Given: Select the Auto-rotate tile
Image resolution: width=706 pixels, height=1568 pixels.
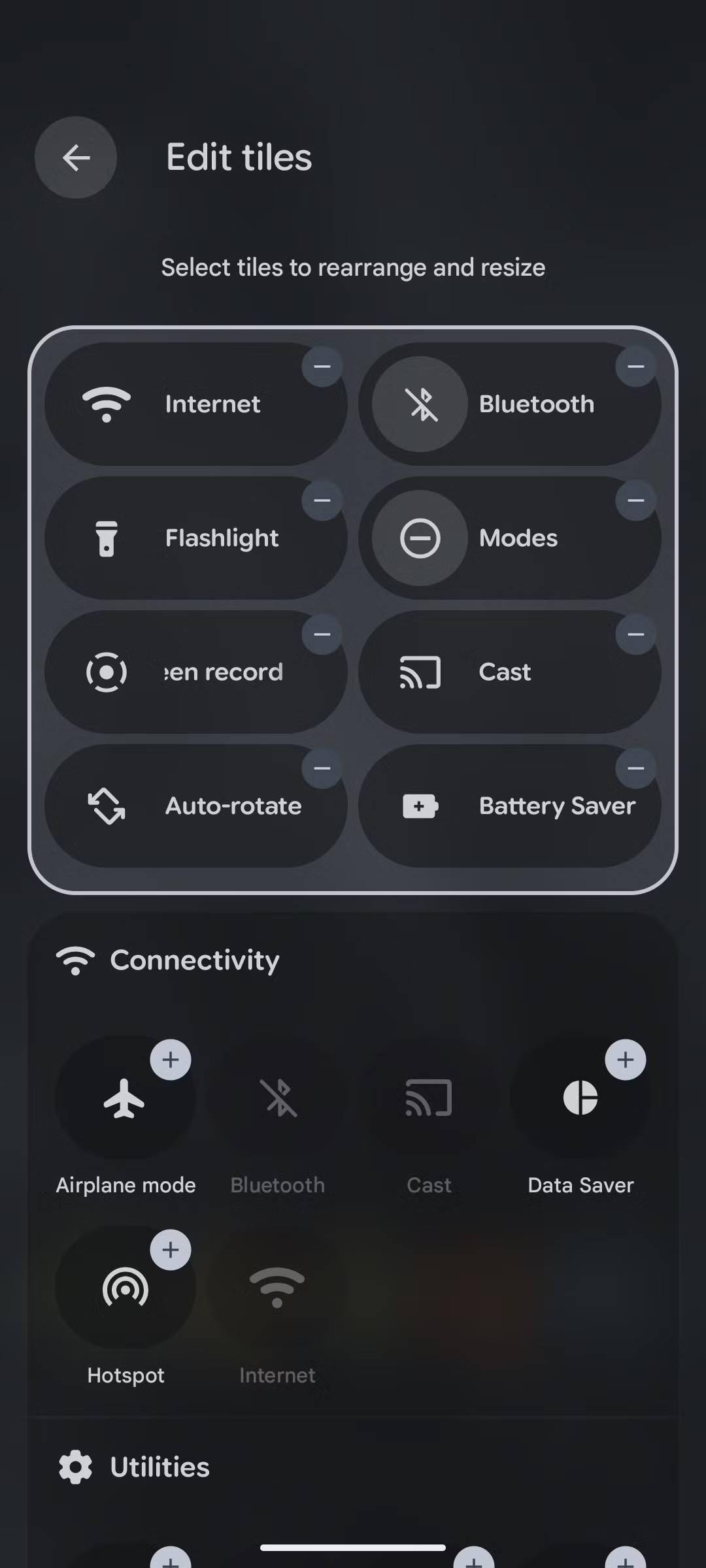Looking at the screenshot, I should coord(195,806).
